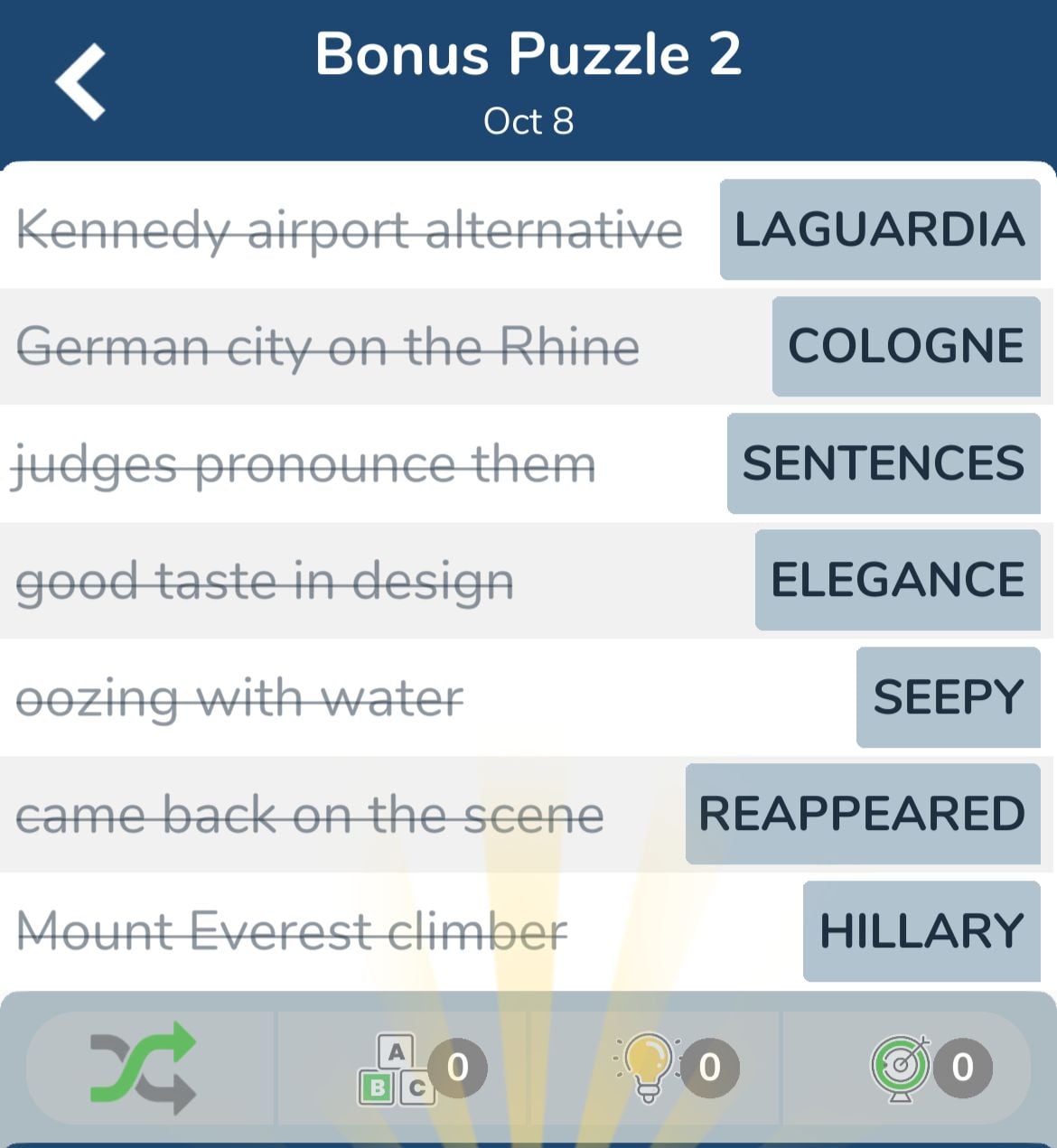Use the lightbulb hint
The image size is (1057, 1148).
tap(649, 1068)
